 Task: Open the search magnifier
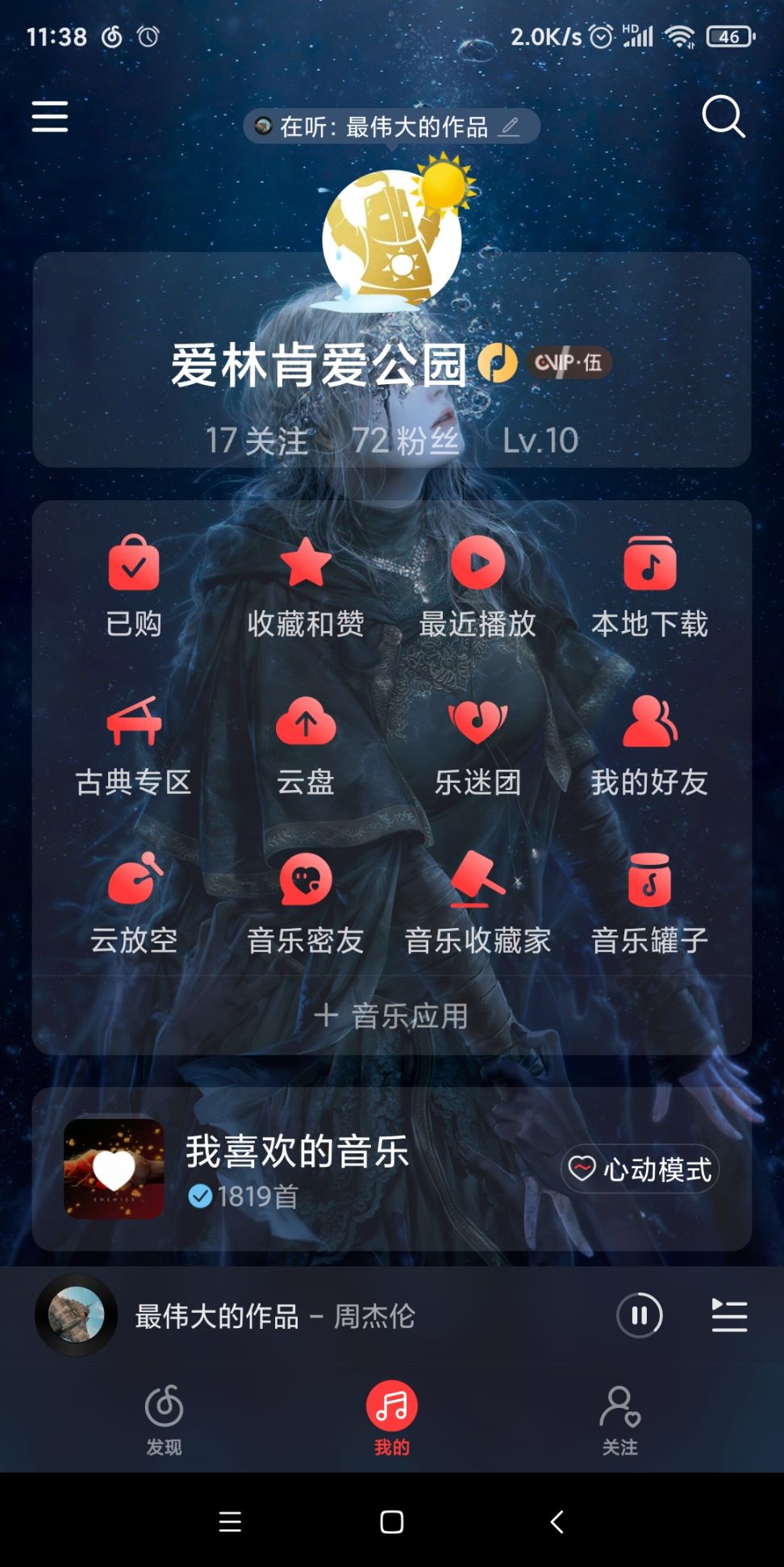point(723,117)
